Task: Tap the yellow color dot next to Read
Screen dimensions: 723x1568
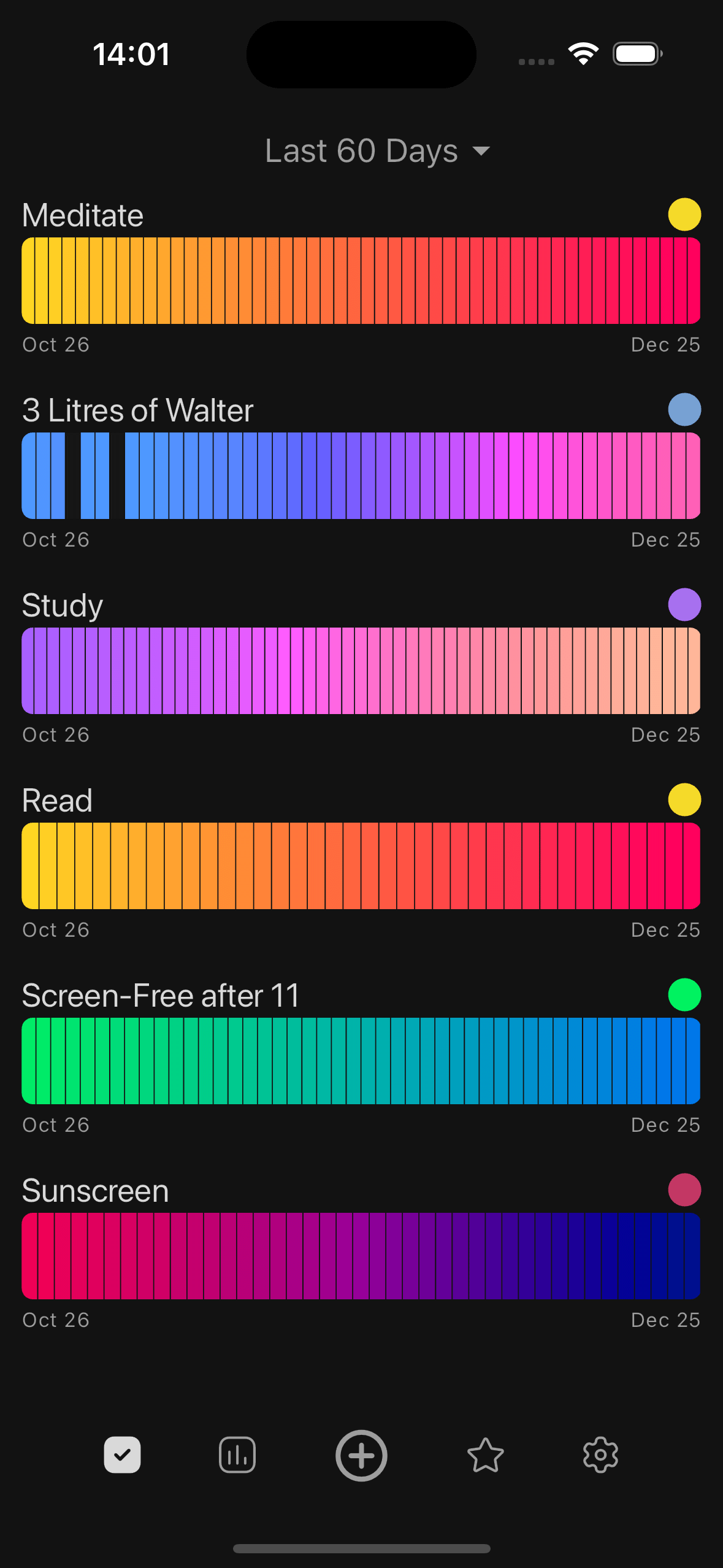Action: [684, 800]
